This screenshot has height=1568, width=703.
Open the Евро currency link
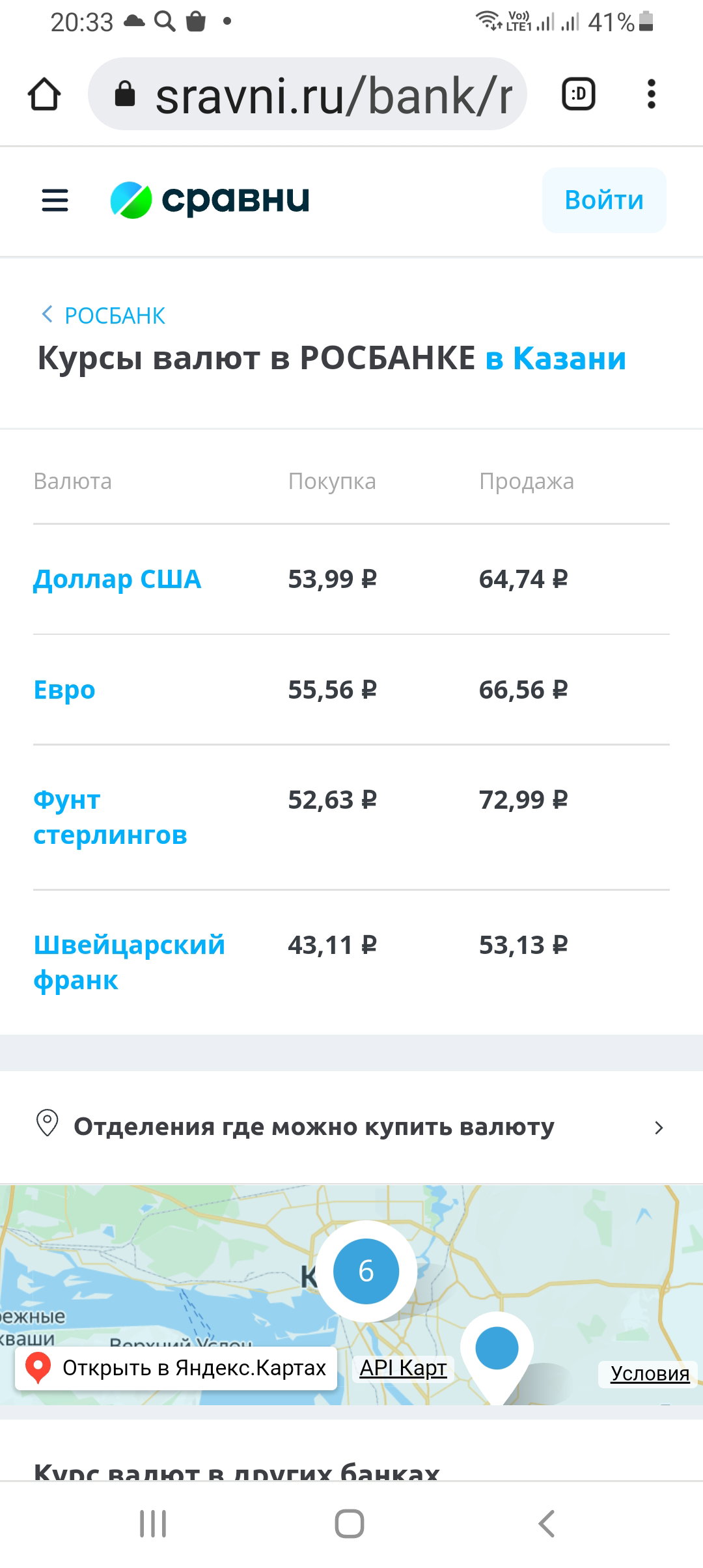64,690
